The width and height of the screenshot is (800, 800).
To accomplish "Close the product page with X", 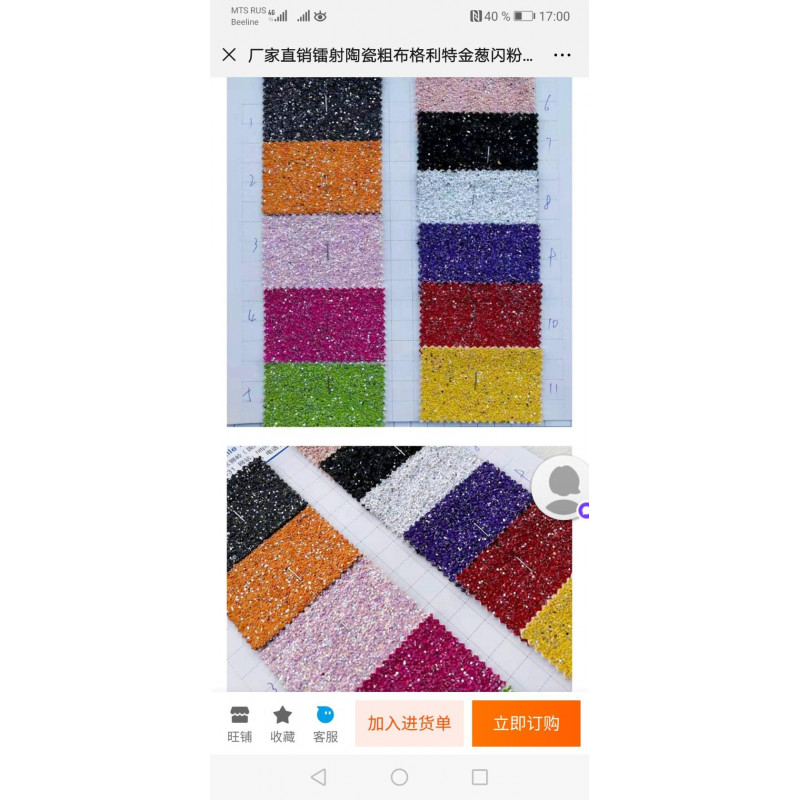I will coord(229,55).
